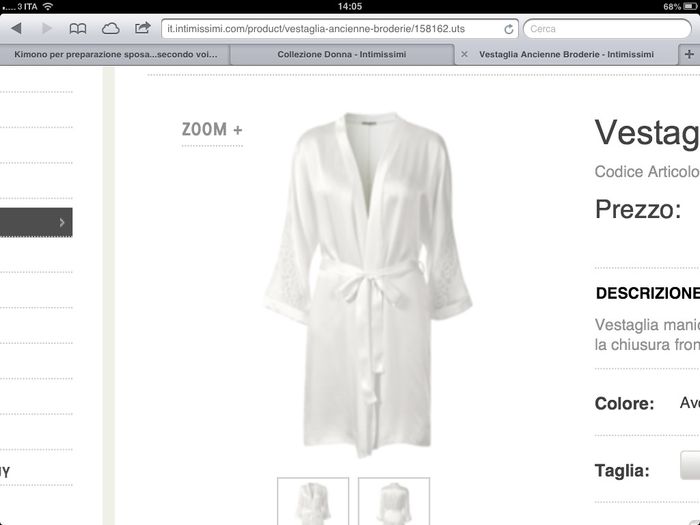
Task: Open the bookmarks book icon
Action: [78, 29]
